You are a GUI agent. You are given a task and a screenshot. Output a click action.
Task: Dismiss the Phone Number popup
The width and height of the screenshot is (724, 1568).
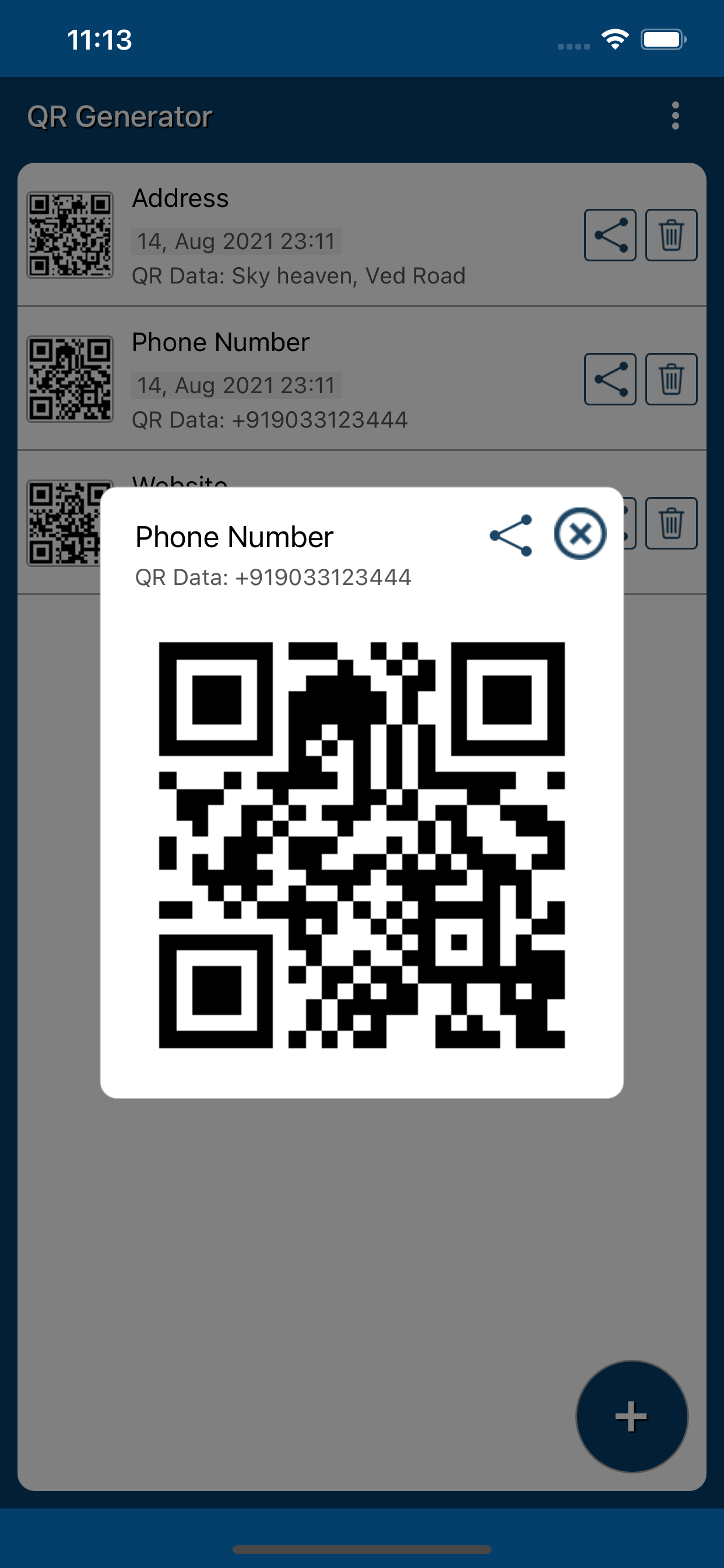[x=580, y=533]
